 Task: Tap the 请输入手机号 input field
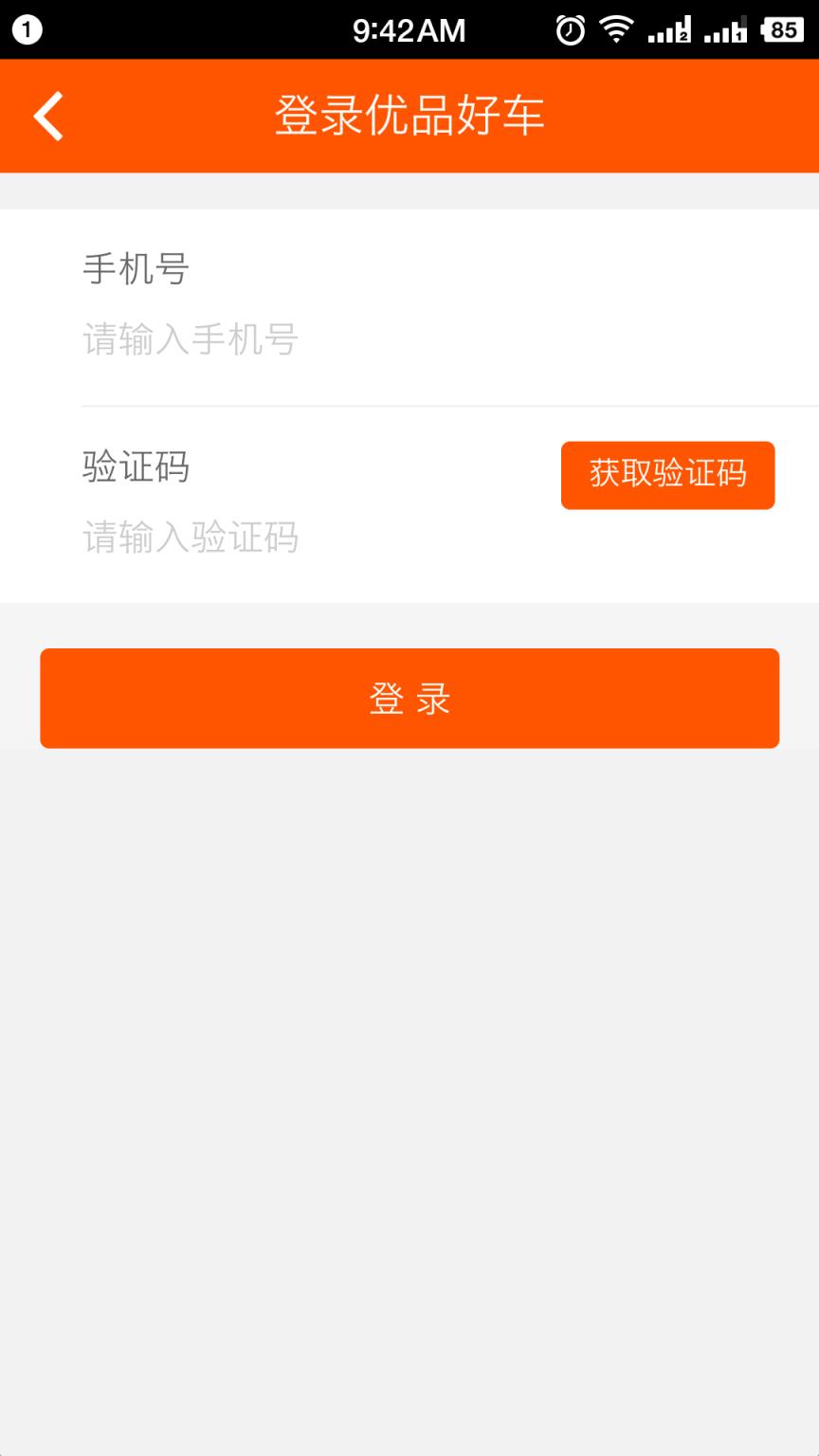click(x=284, y=339)
